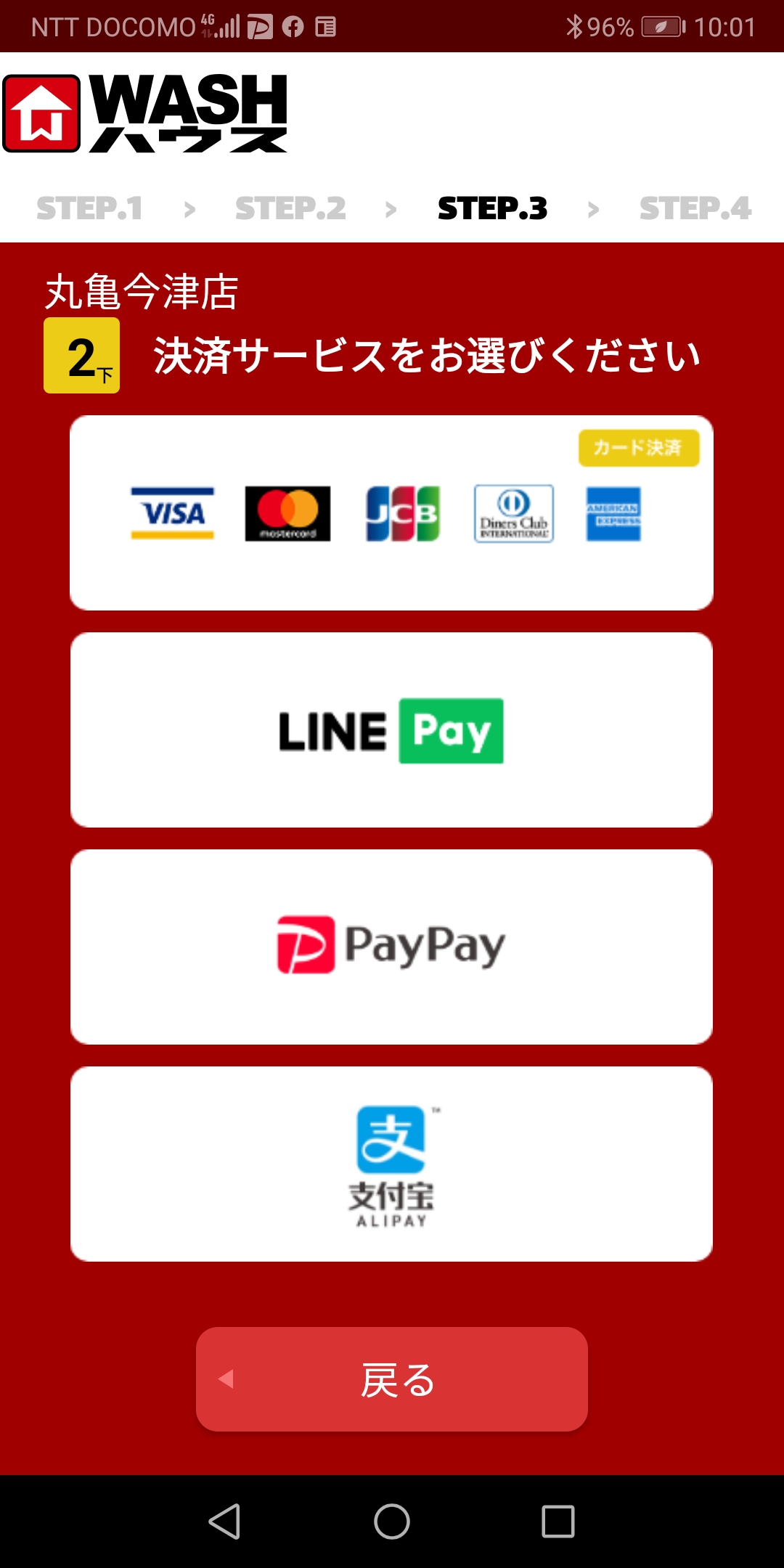The image size is (784, 1568).
Task: Choose LINE Pay as payment method
Action: pyautogui.click(x=391, y=730)
